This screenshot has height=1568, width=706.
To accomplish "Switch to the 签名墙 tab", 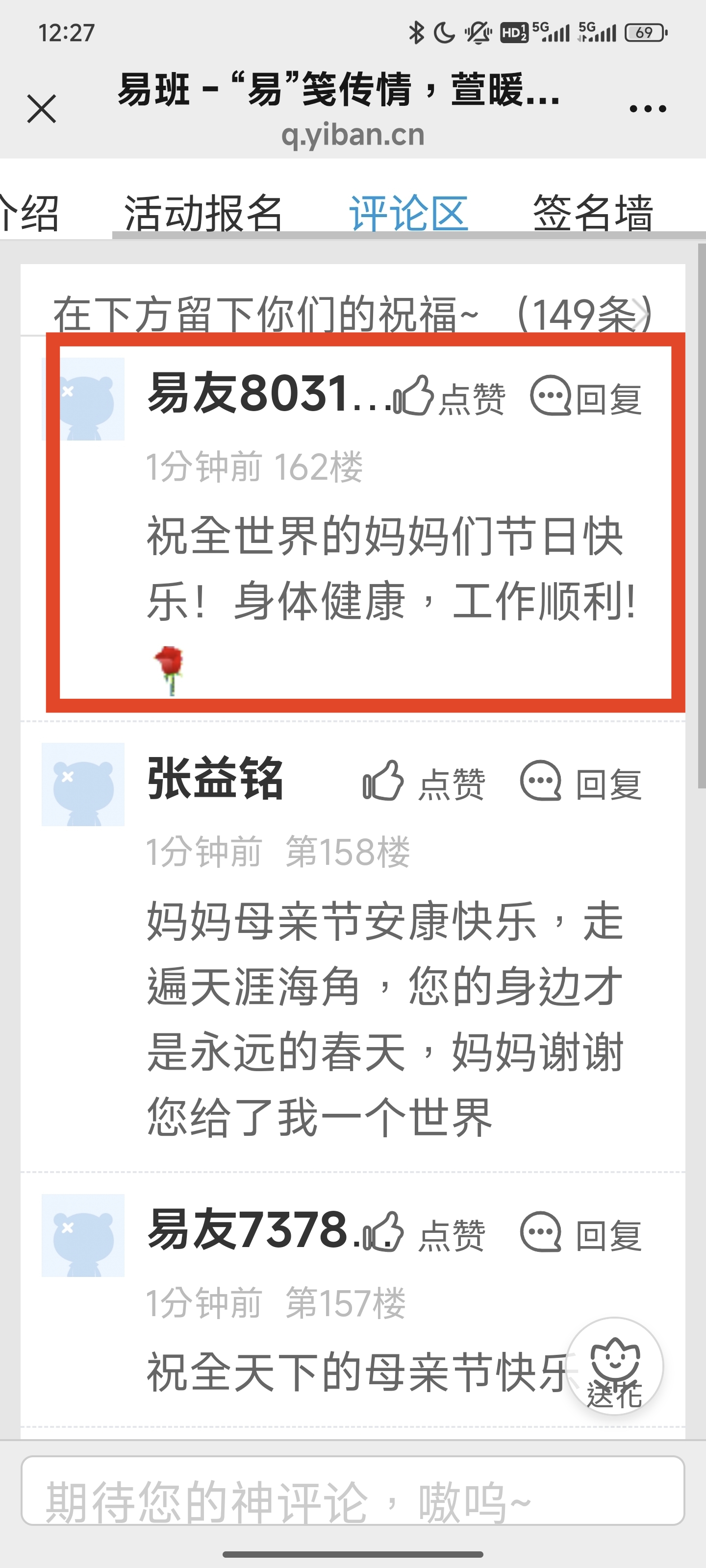I will pyautogui.click(x=593, y=213).
